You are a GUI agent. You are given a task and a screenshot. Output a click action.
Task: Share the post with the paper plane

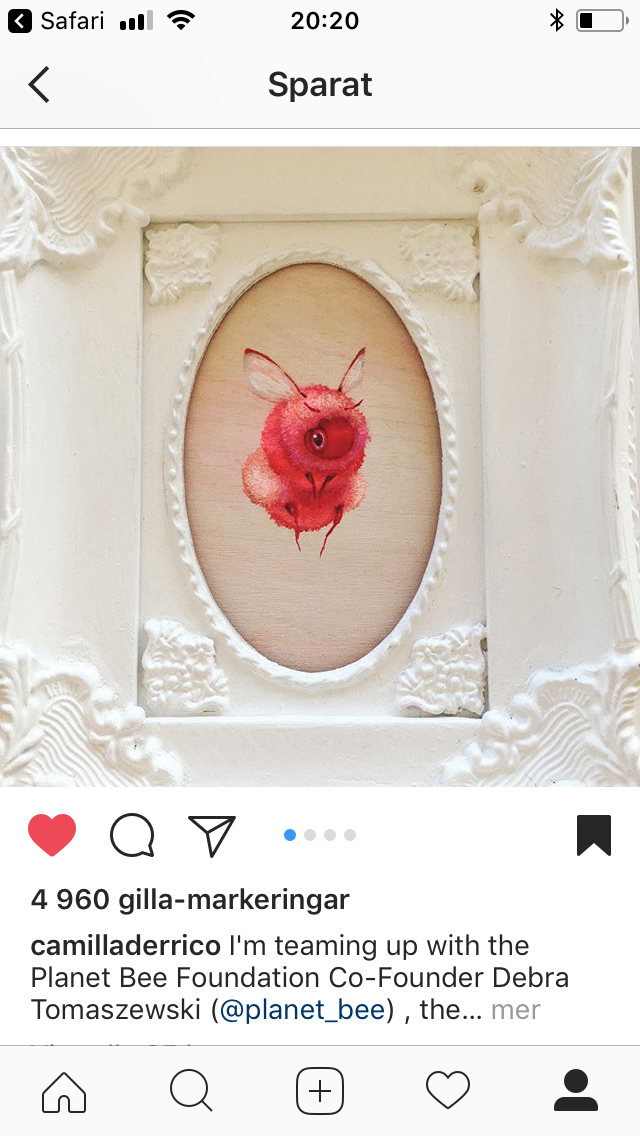tap(211, 835)
